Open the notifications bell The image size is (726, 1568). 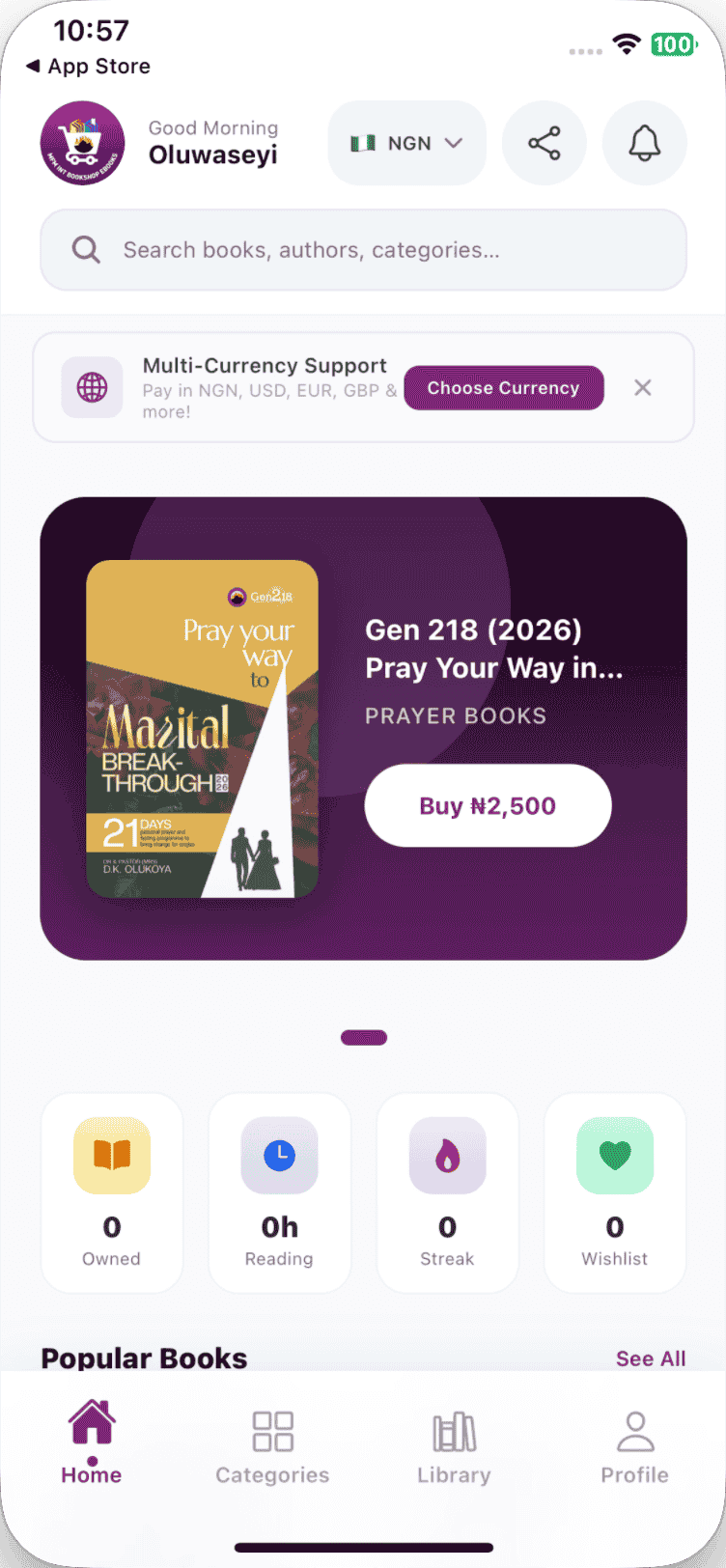[x=645, y=143]
